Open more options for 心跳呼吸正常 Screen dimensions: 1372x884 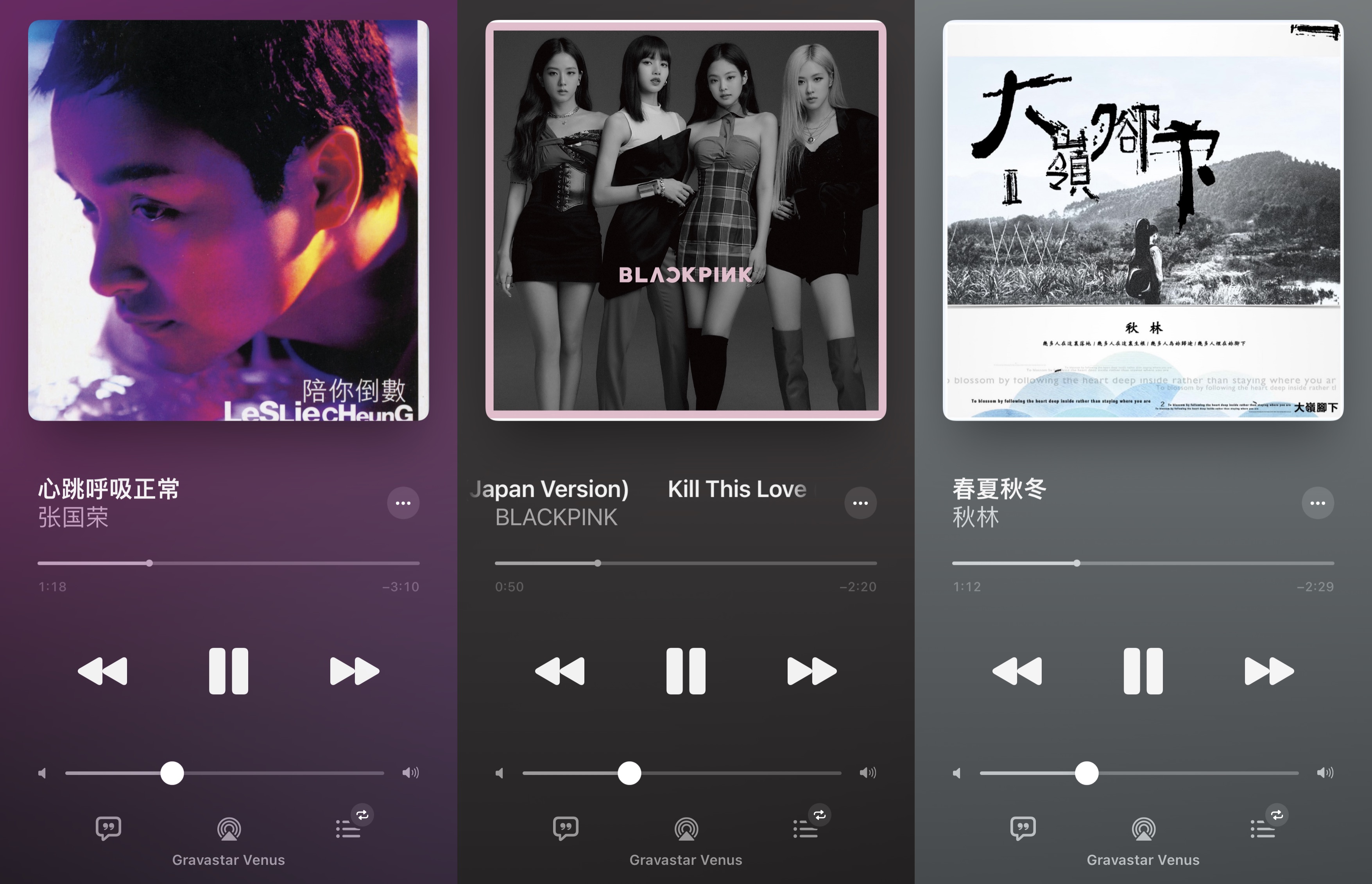[403, 503]
